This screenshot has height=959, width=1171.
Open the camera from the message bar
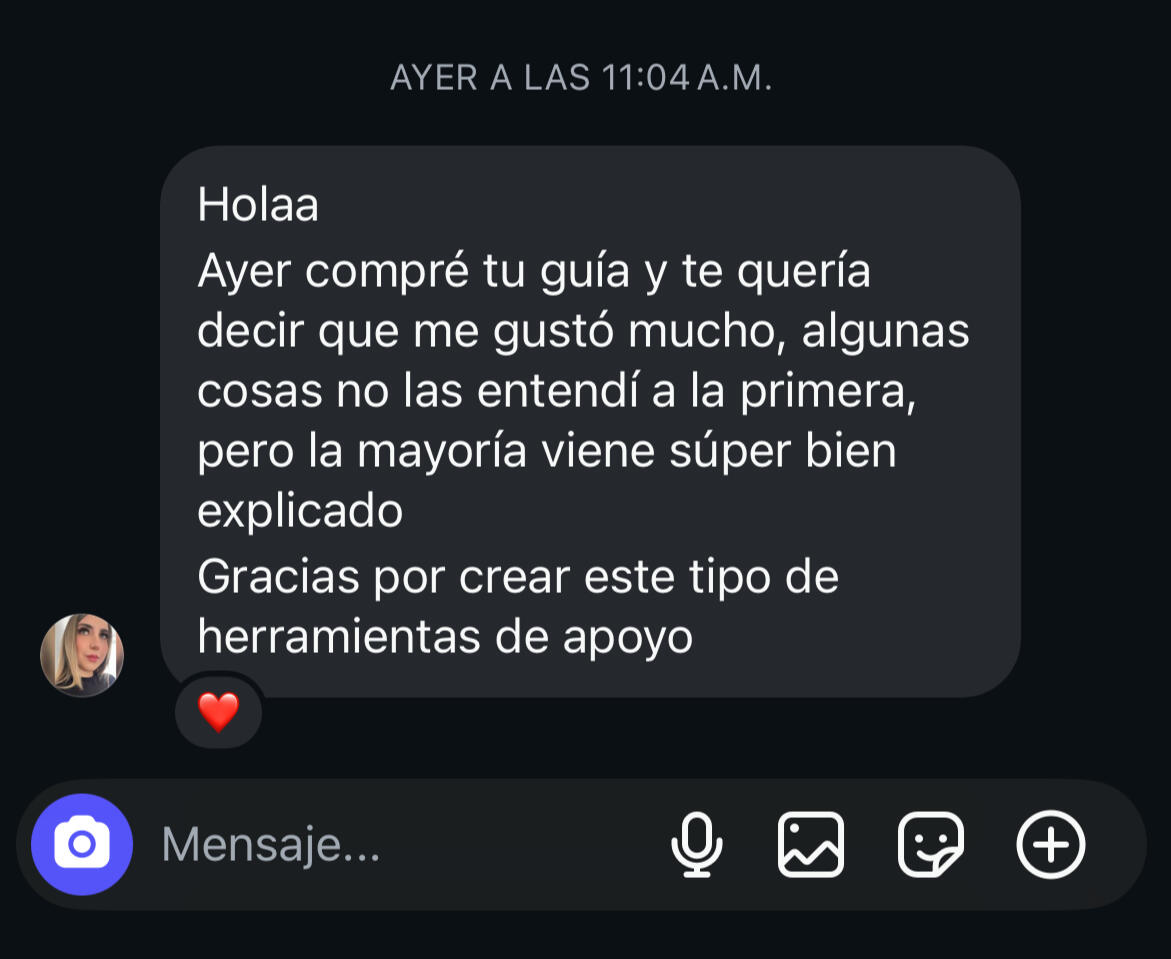[82, 845]
